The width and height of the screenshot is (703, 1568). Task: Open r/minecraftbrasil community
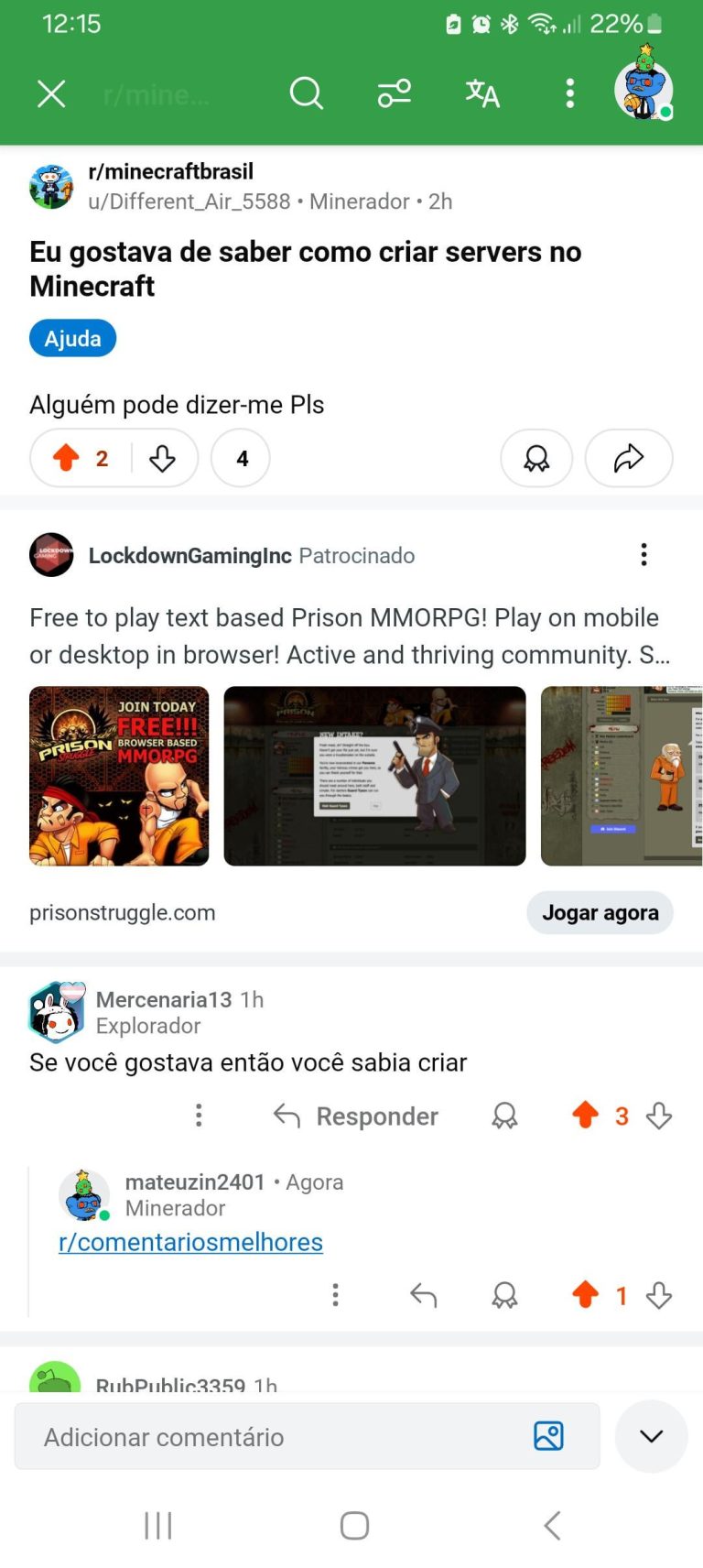point(170,171)
